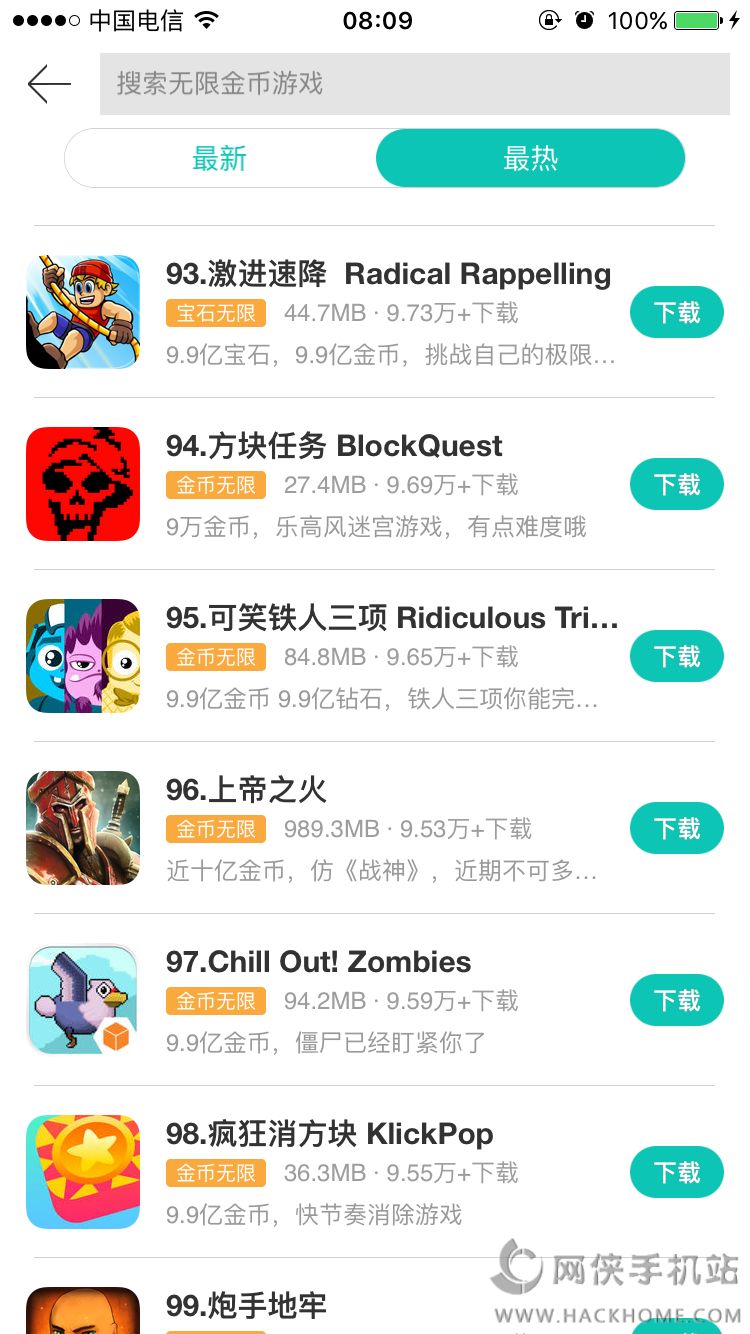Download 疯狂消方块 KlickPop
Viewport: 750px width, 1334px height.
click(676, 1173)
